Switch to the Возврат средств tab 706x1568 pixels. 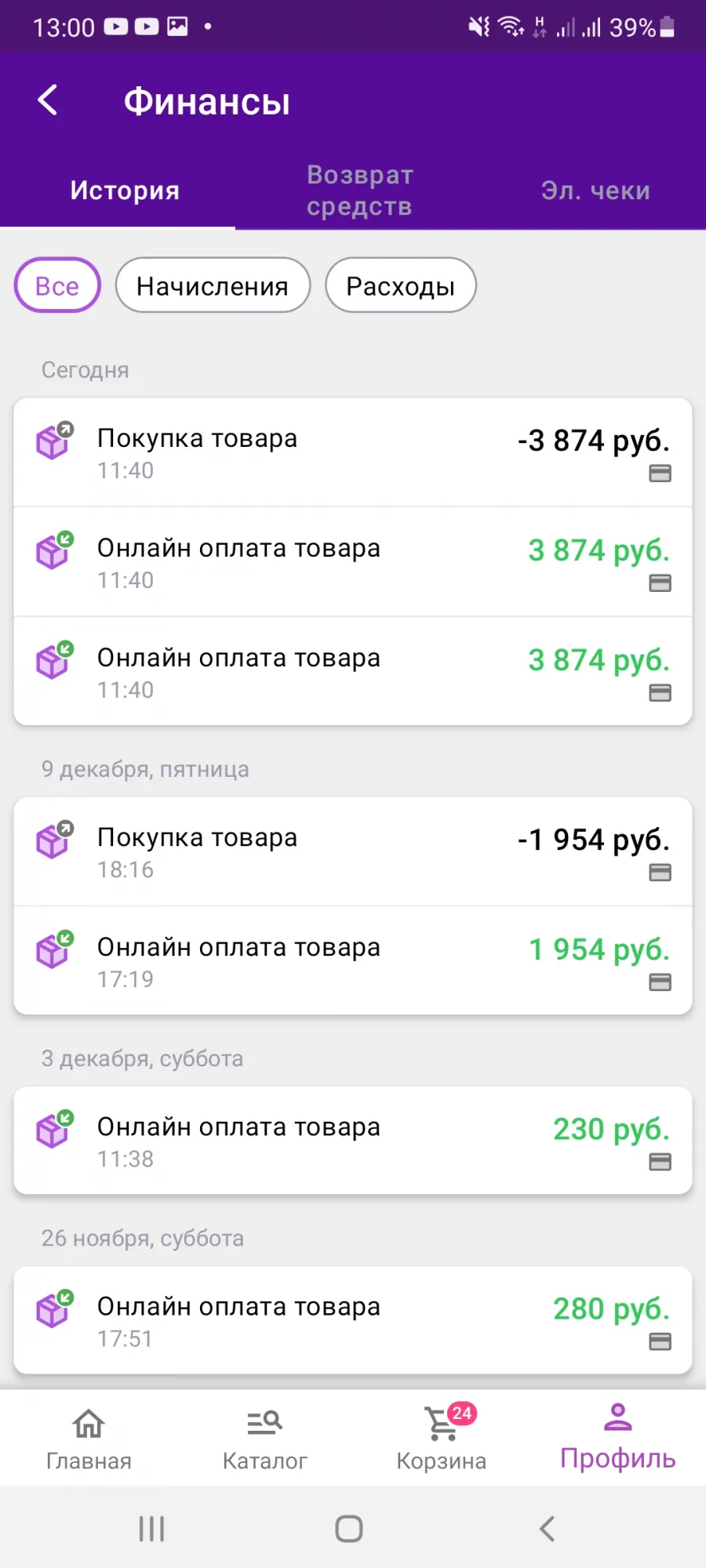(360, 191)
